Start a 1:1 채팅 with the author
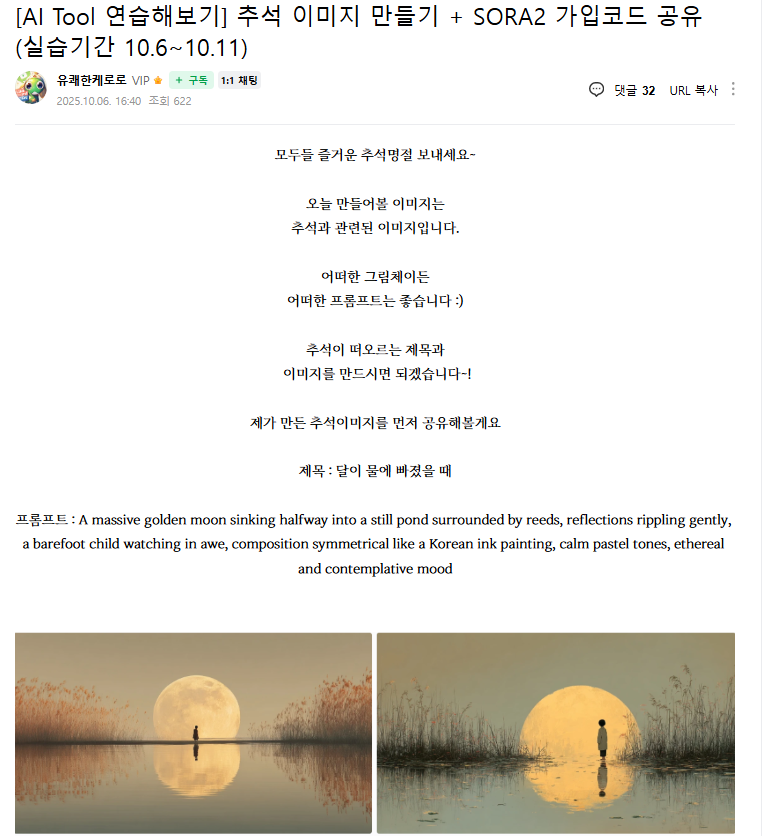 (239, 80)
